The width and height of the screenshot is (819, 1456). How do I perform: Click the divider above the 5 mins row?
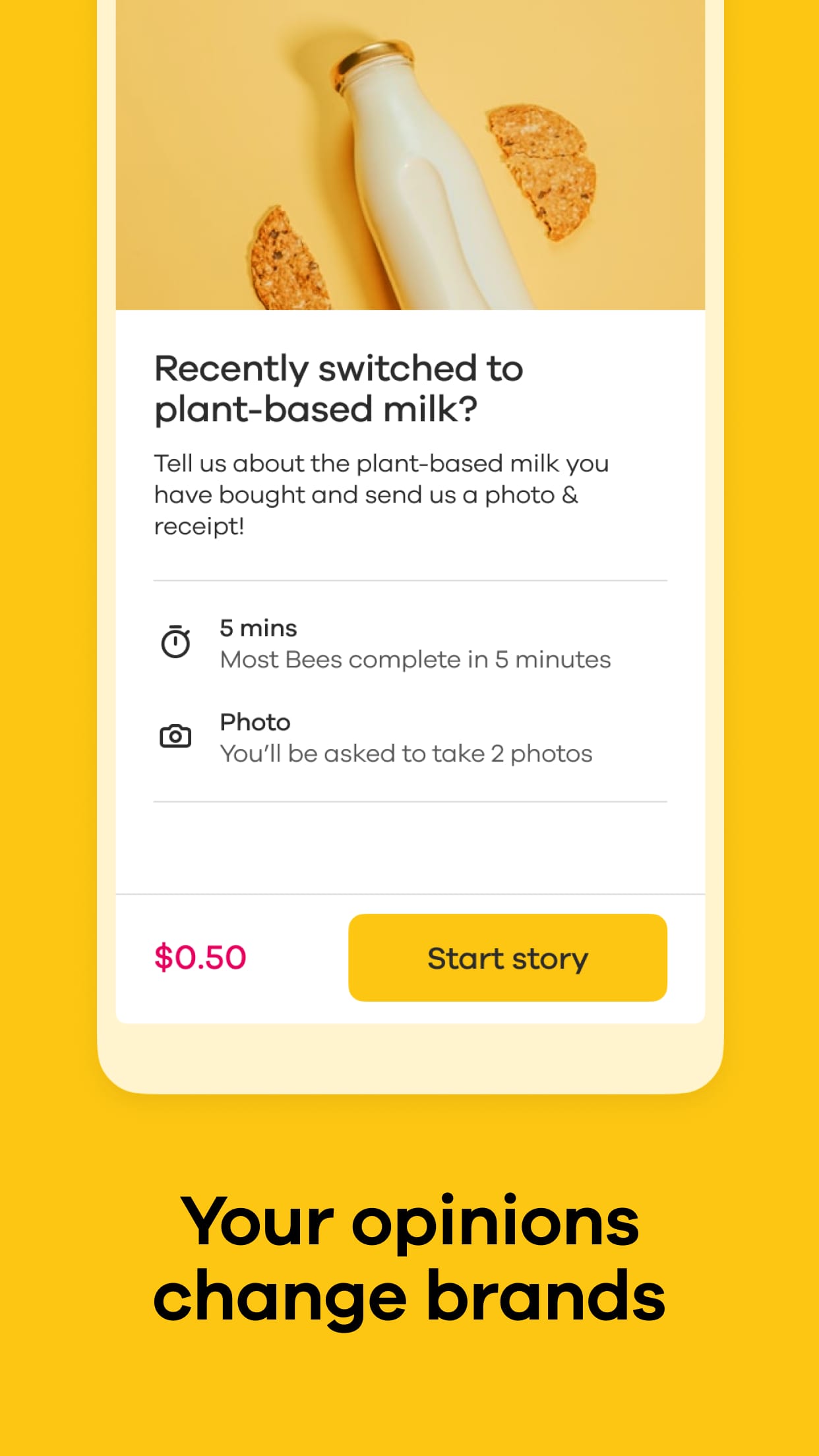click(409, 580)
